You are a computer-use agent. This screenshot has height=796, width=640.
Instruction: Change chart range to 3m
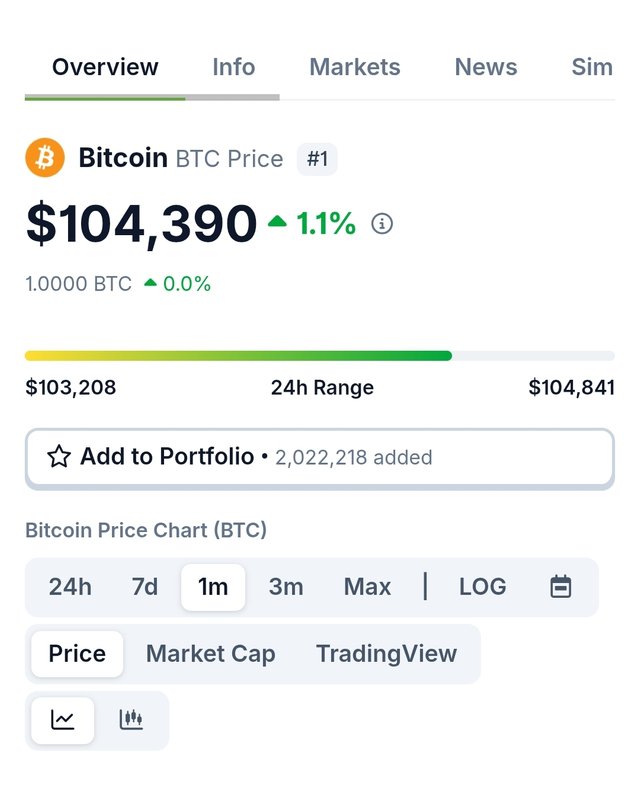click(286, 587)
